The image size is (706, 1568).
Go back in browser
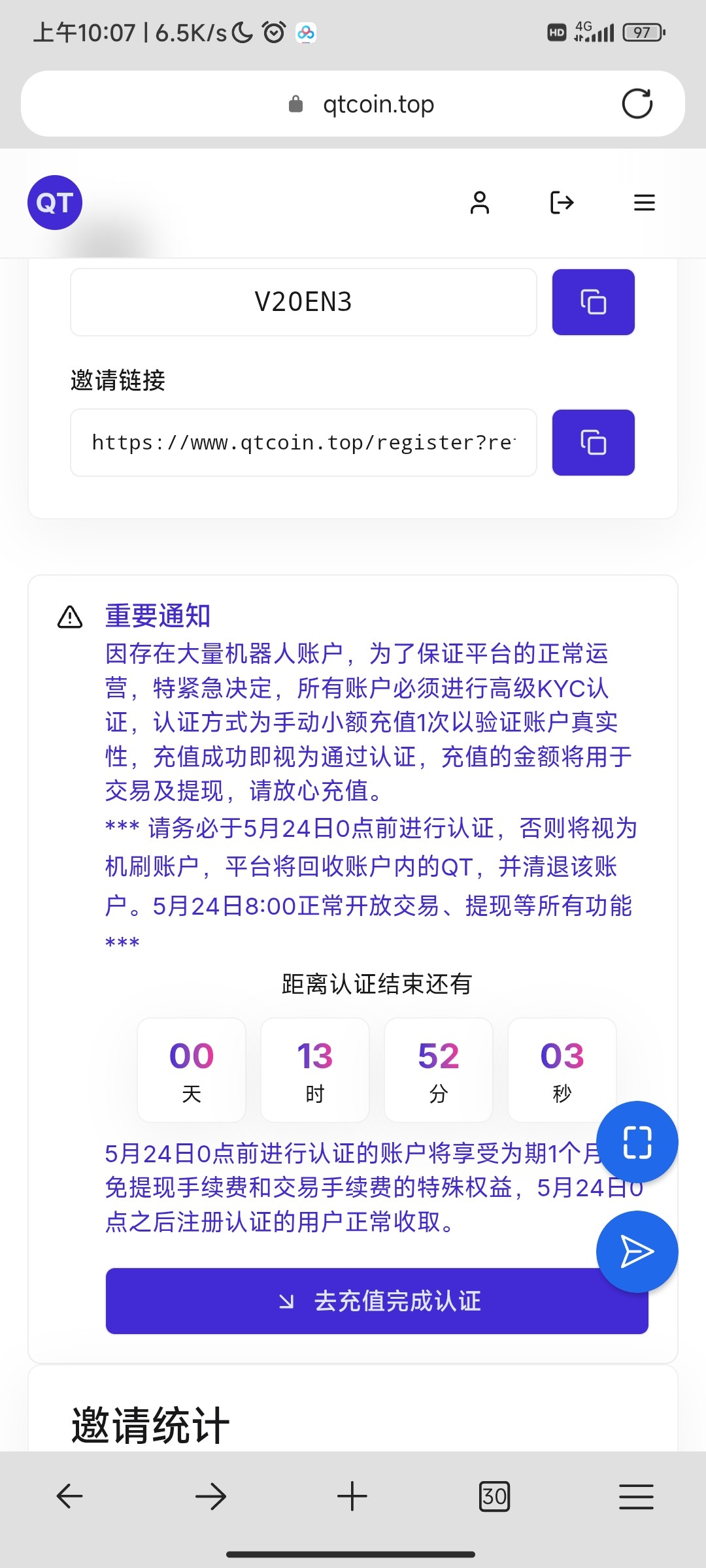[x=70, y=1496]
